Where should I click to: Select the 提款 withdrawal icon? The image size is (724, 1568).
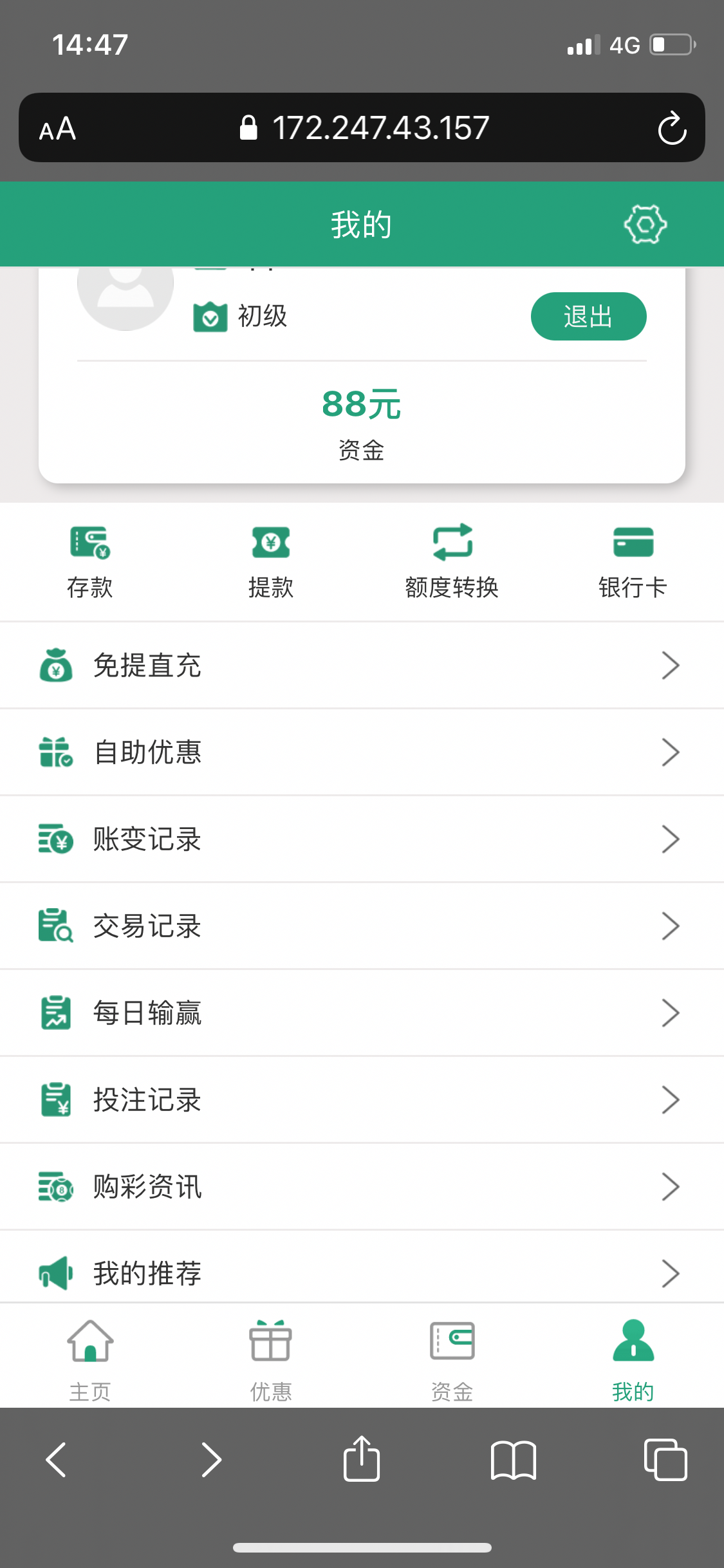click(270, 544)
